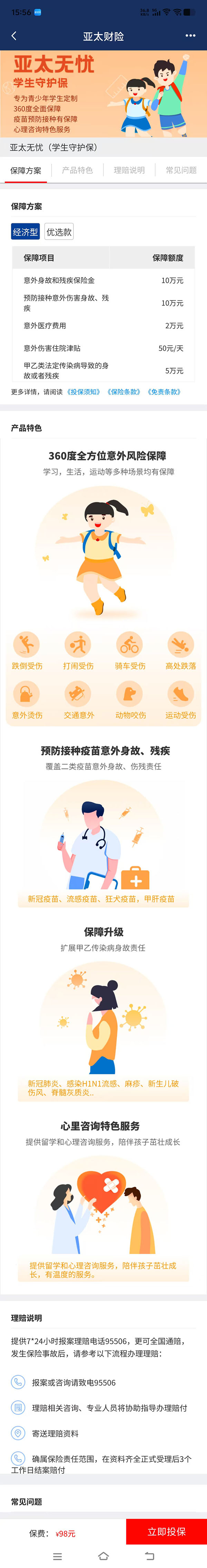Open the 《投保须知》 link
Image resolution: width=207 pixels, height=1568 pixels.
click(83, 391)
